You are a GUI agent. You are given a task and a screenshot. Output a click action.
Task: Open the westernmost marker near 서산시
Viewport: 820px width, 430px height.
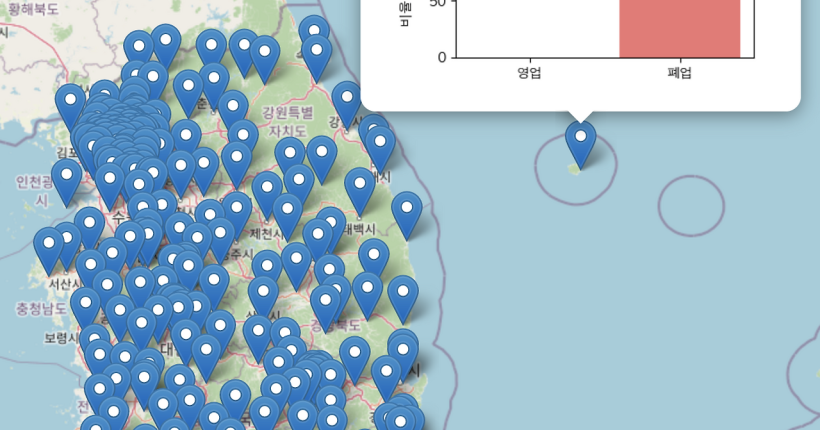point(48,248)
